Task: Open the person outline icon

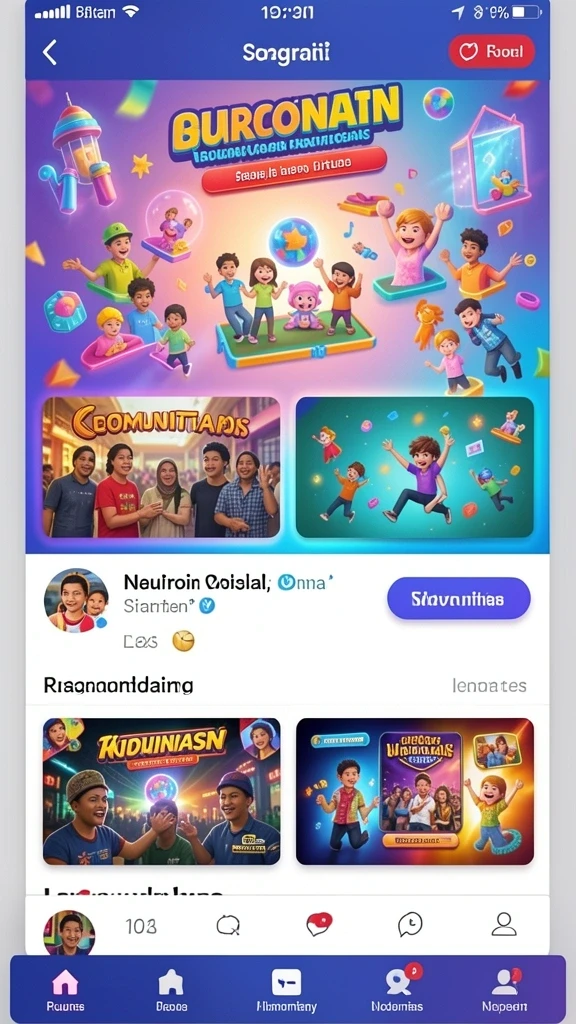Action: (x=504, y=925)
